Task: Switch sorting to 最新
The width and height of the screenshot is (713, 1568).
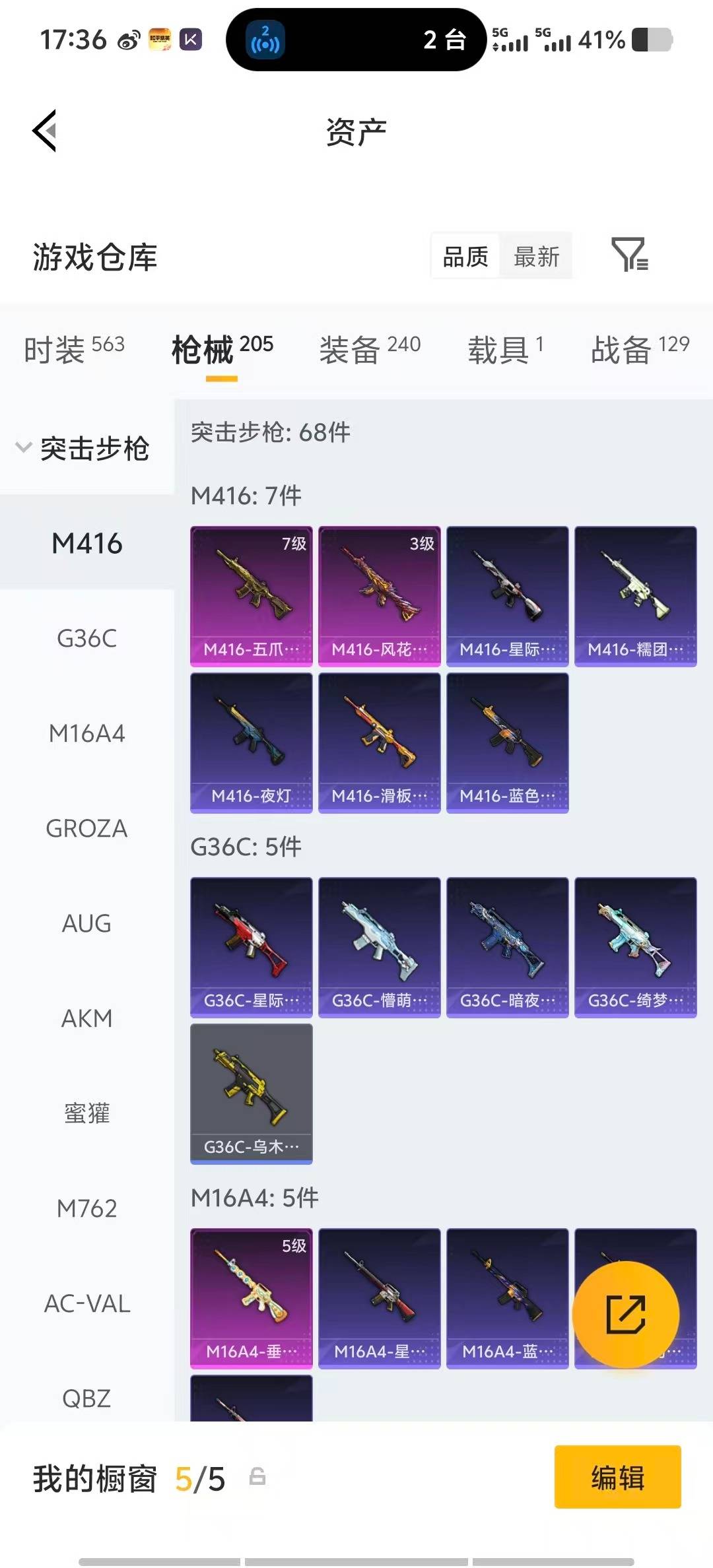Action: [537, 256]
